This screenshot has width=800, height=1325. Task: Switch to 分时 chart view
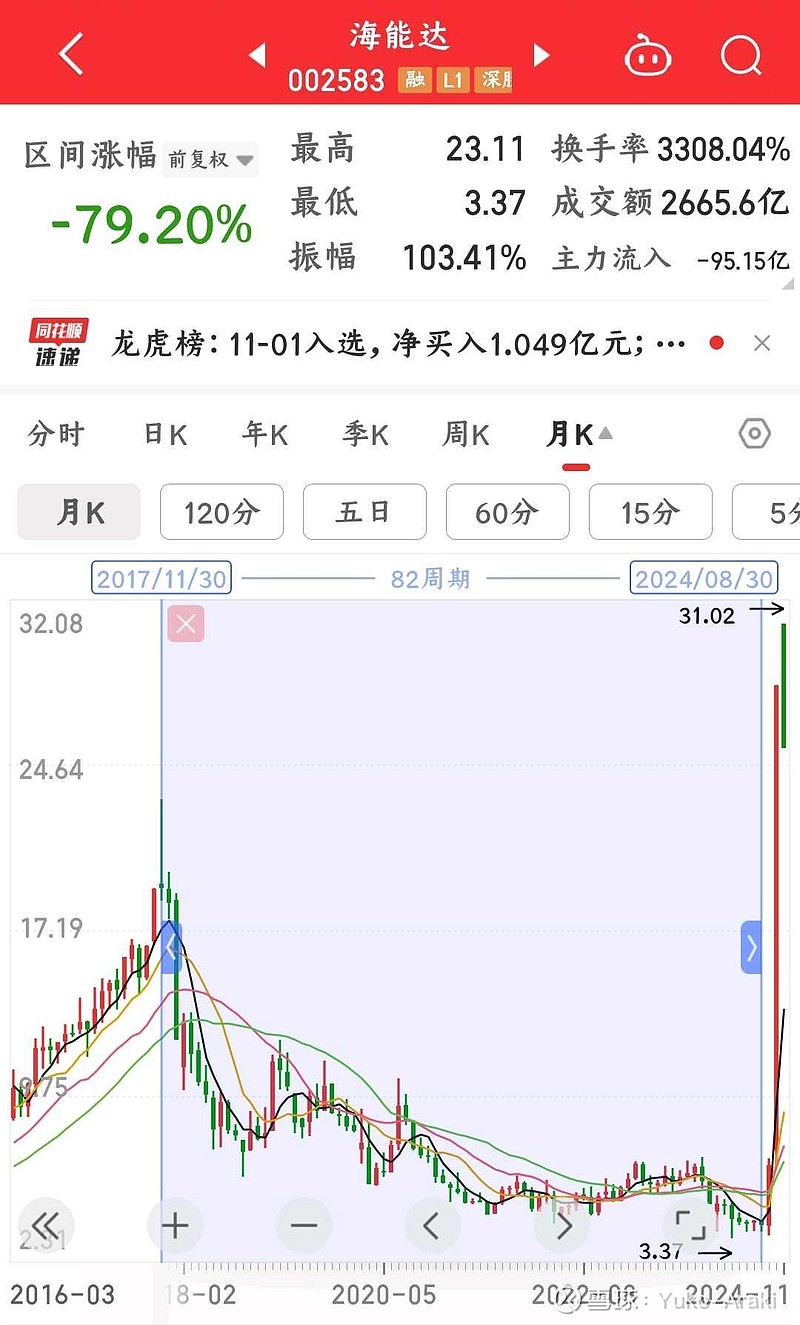point(55,434)
